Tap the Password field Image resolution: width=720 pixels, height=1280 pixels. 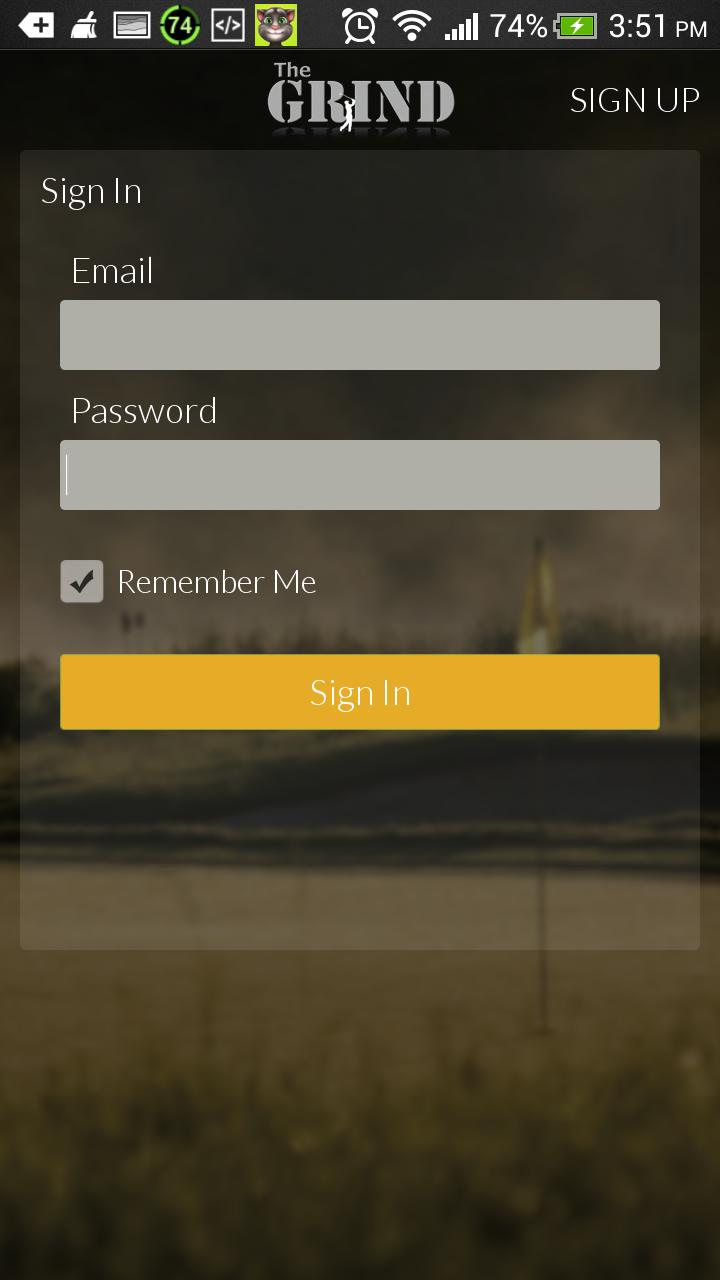(x=360, y=475)
